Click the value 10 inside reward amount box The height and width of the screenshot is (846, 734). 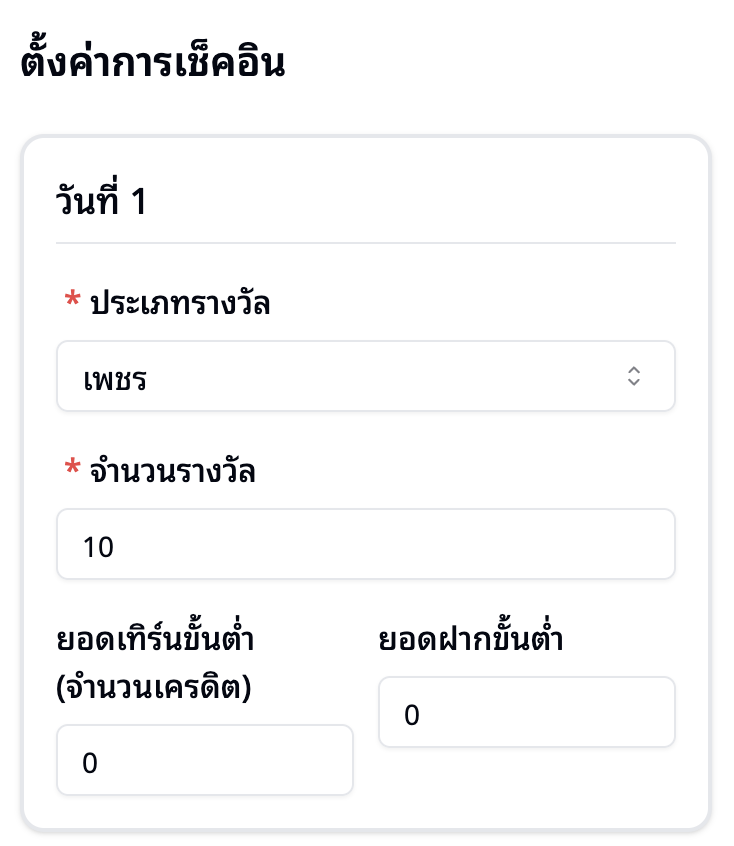(97, 546)
